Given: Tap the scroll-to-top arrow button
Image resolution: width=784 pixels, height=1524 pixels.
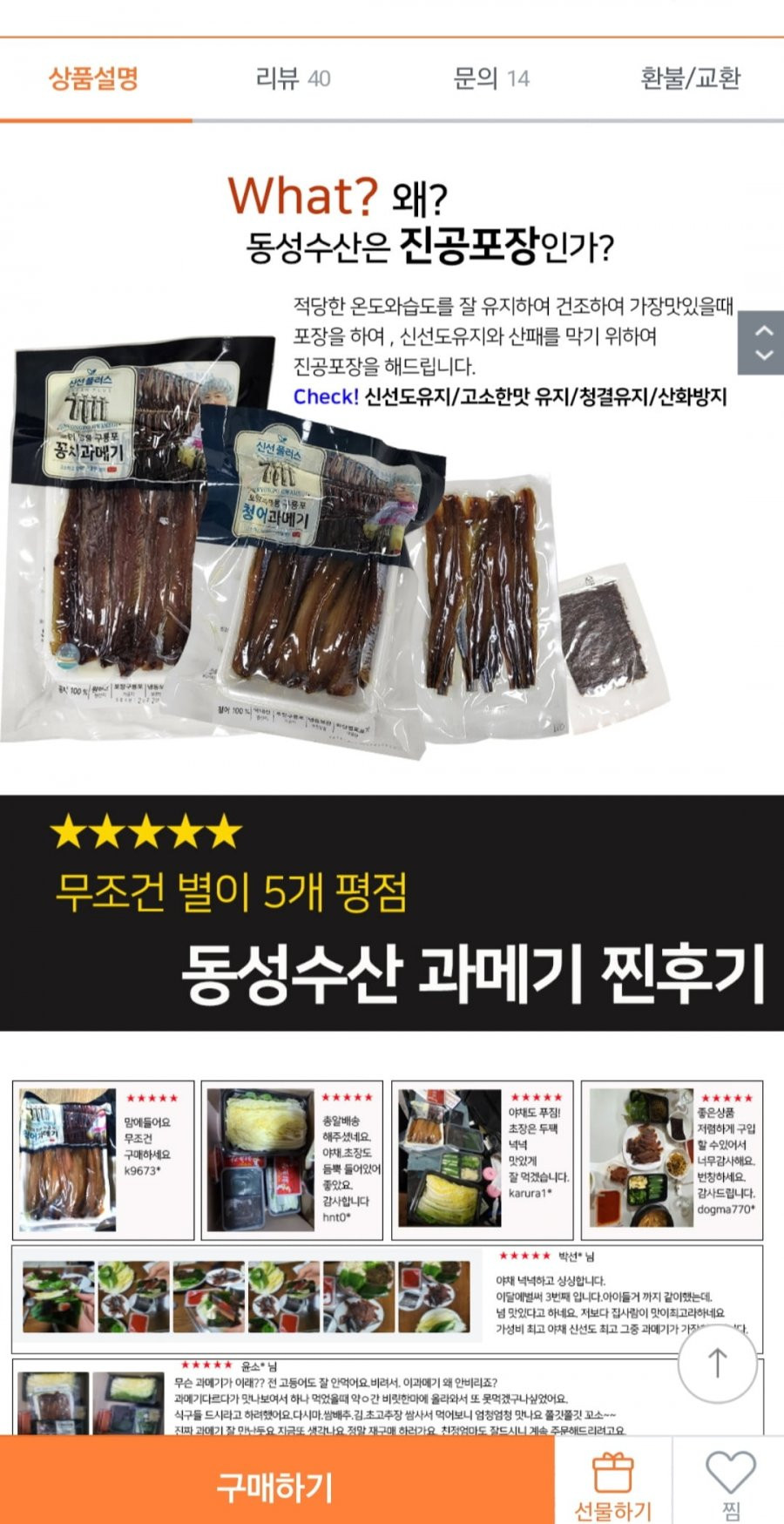Looking at the screenshot, I should (x=717, y=1363).
